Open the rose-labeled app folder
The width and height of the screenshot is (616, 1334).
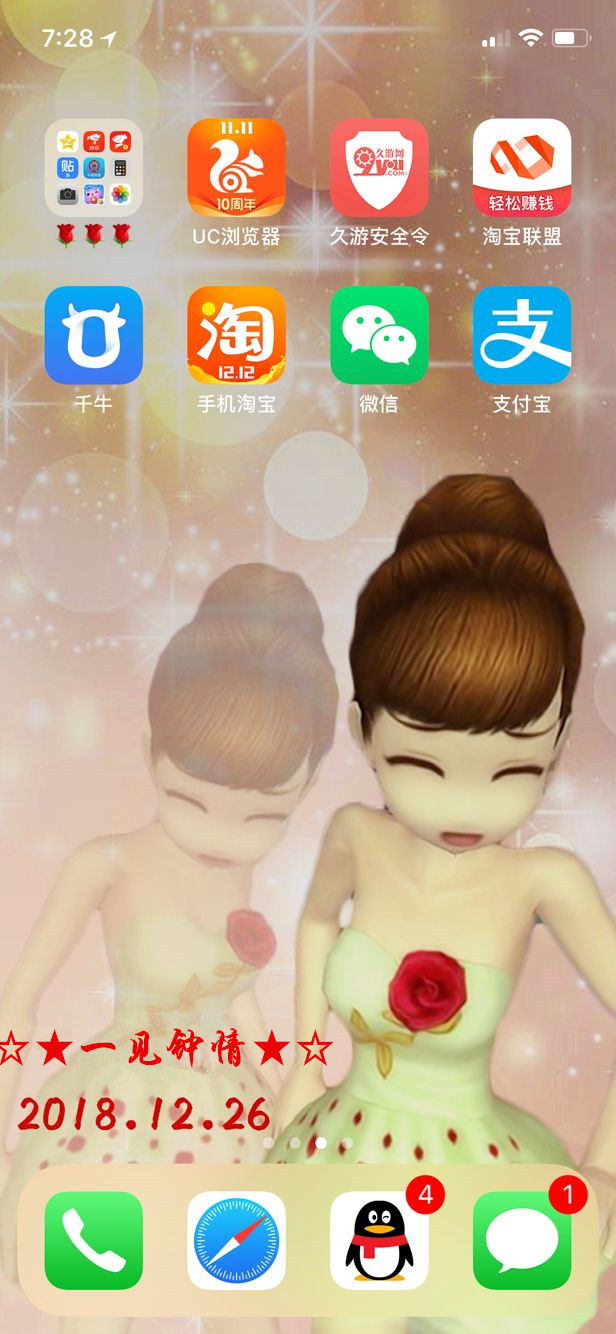click(93, 168)
